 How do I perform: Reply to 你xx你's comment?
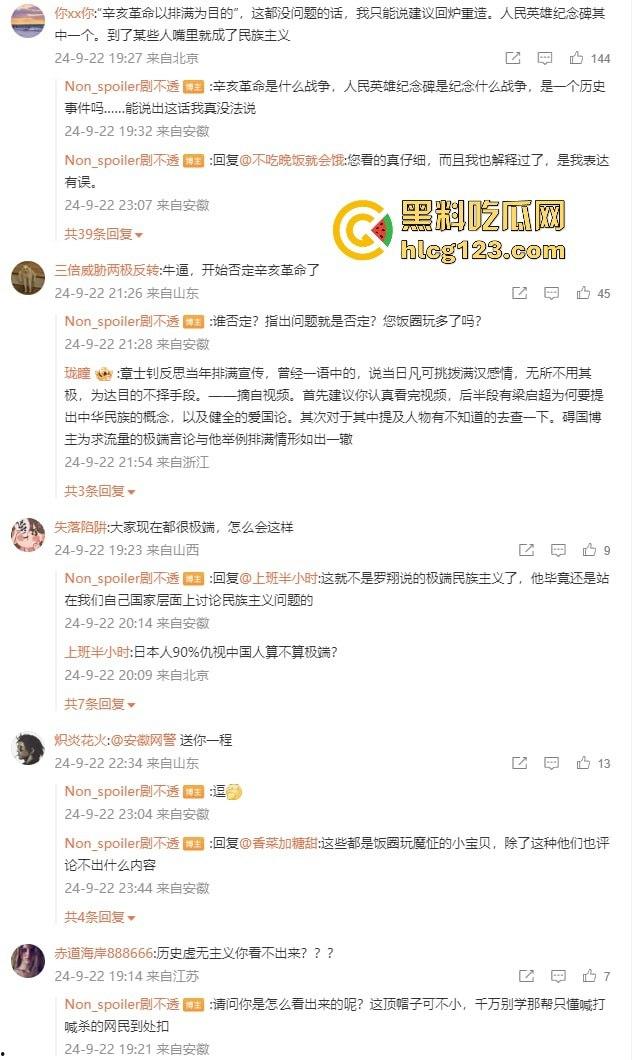(545, 59)
